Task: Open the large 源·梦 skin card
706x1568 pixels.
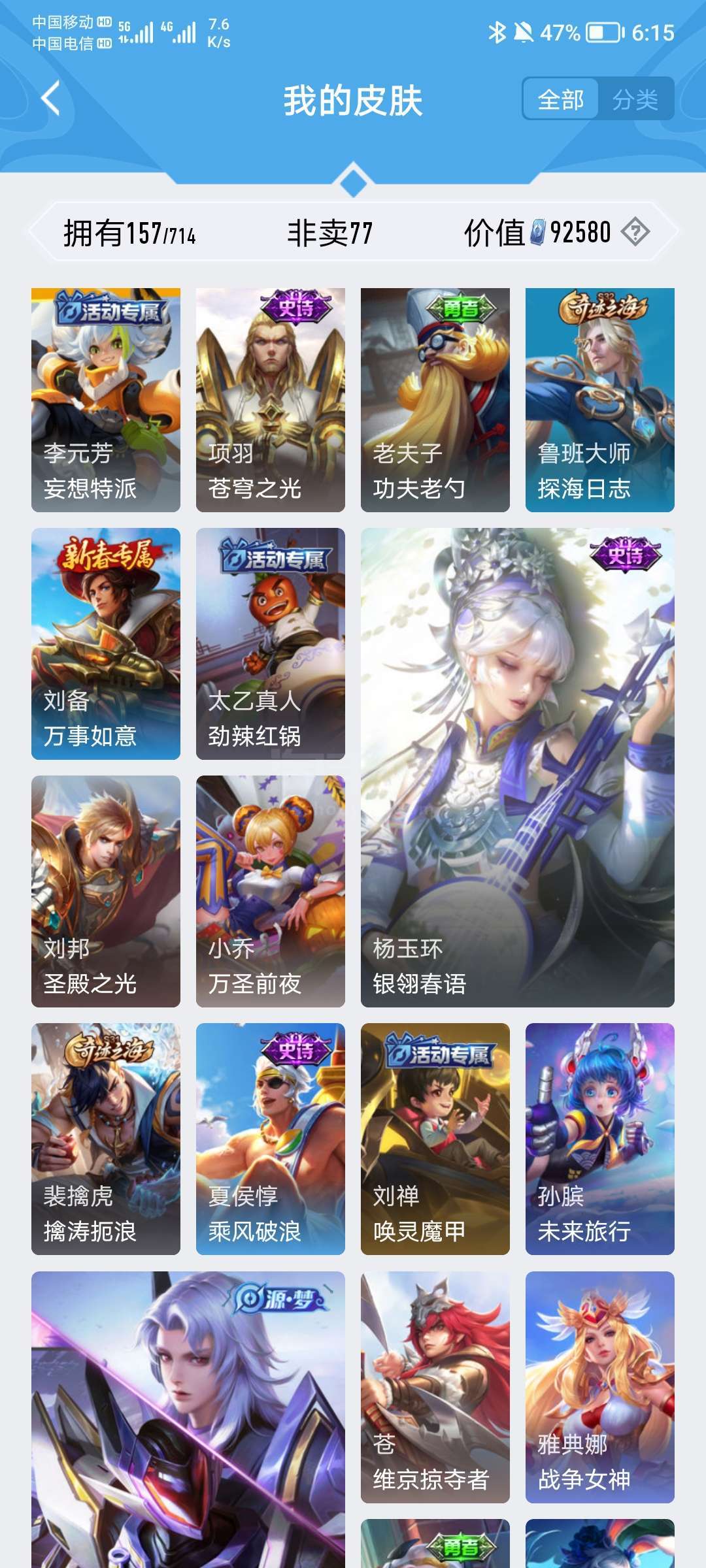Action: 188,1420
